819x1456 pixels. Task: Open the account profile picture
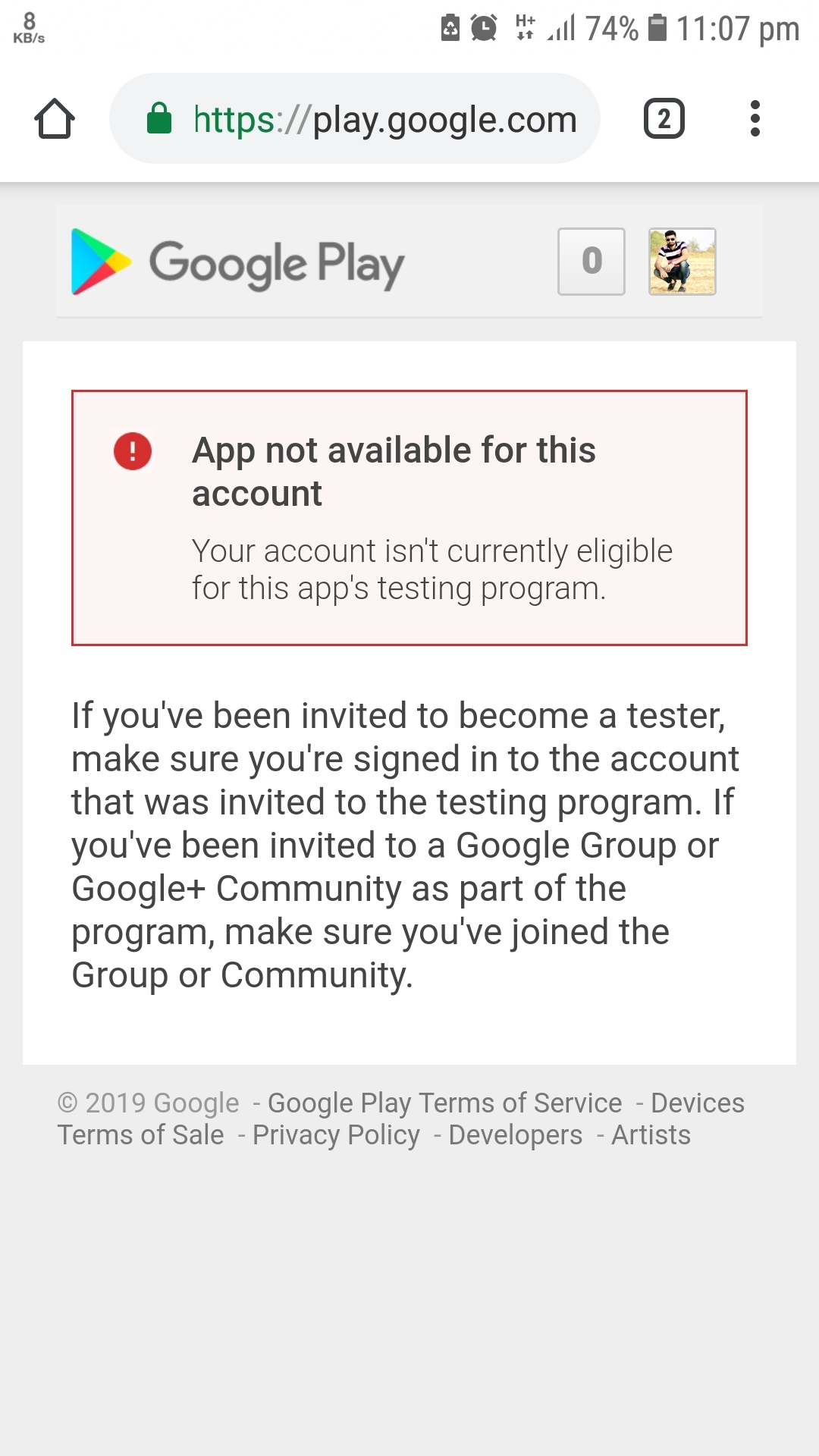682,262
